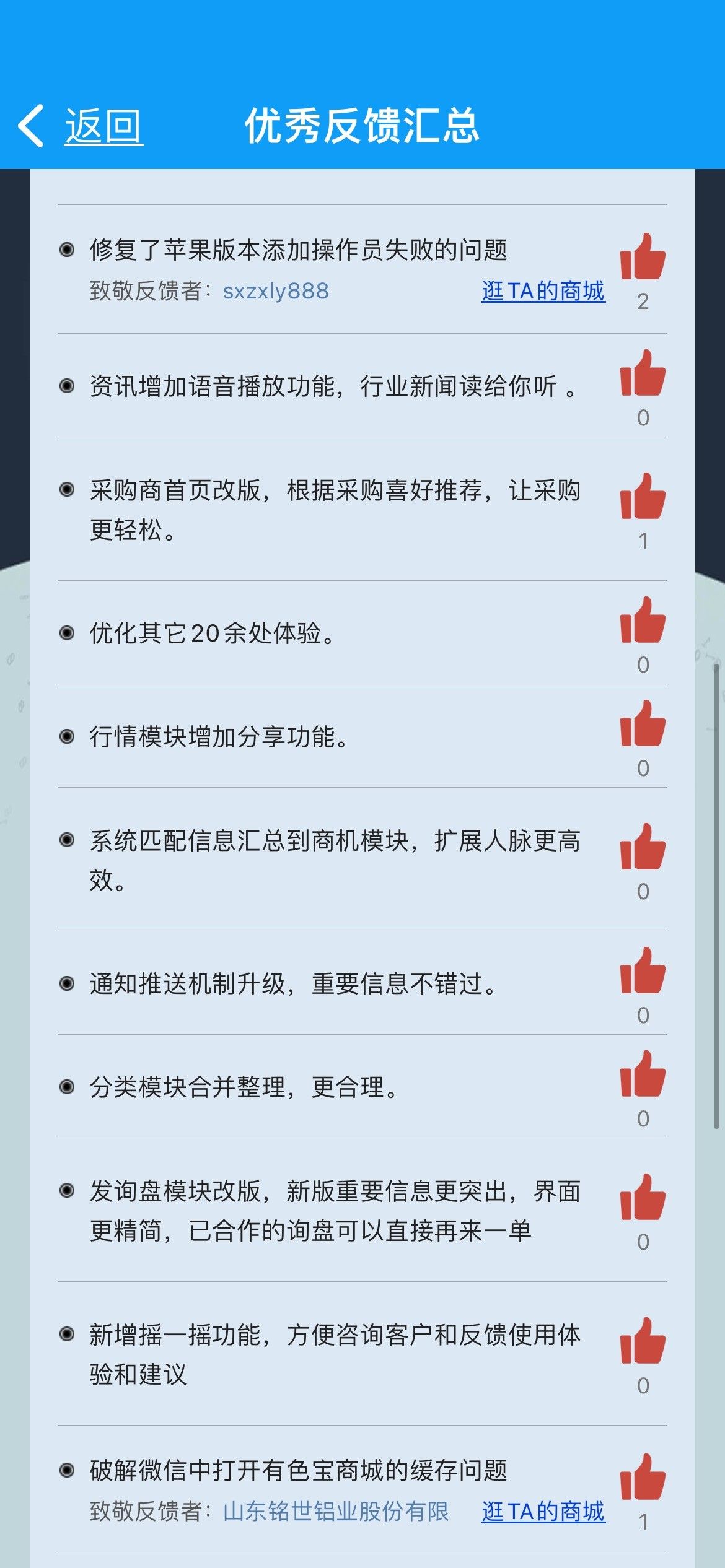Thumbs up 分类模块合并整理
Viewport: 725px width, 1568px height.
643,1074
